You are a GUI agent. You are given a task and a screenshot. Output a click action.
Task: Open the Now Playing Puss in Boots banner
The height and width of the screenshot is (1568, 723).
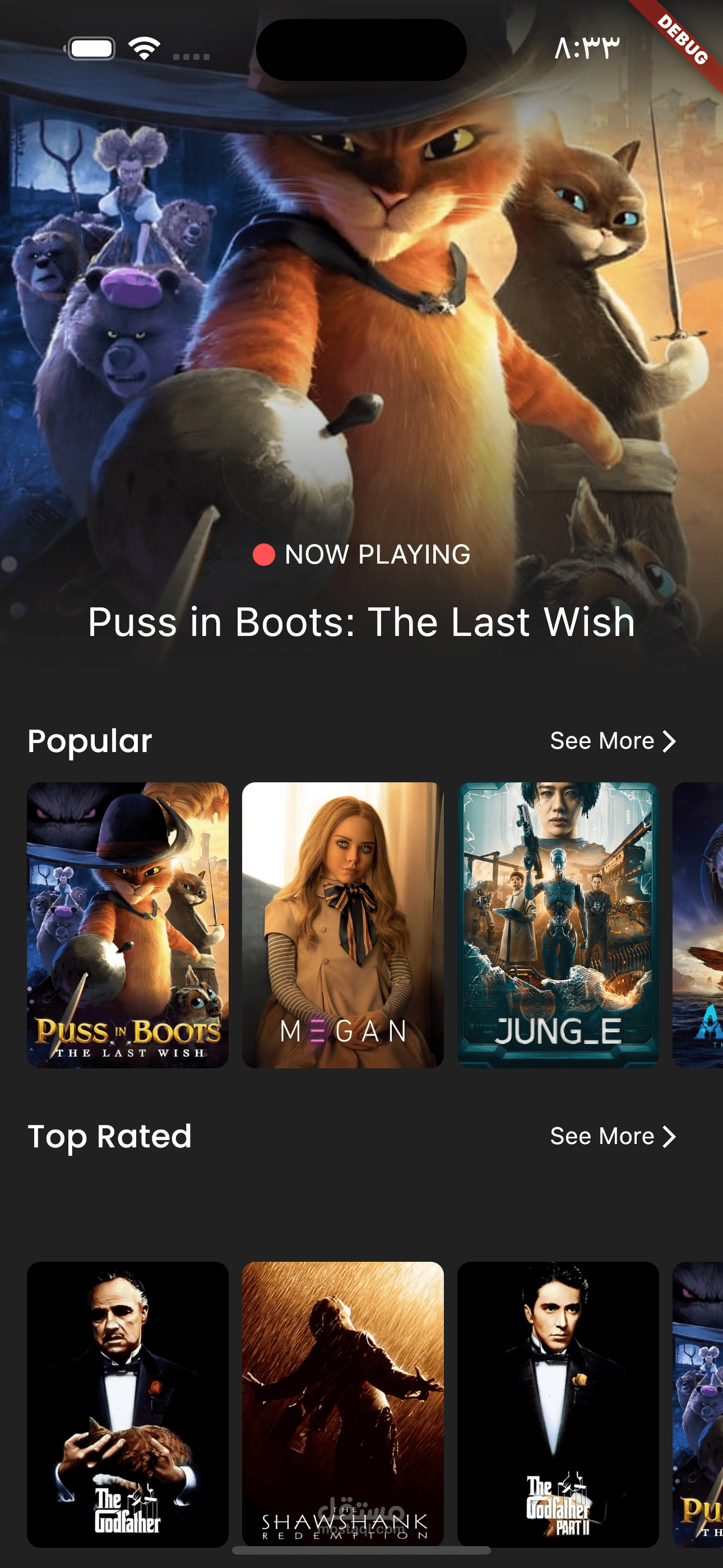[x=361, y=365]
